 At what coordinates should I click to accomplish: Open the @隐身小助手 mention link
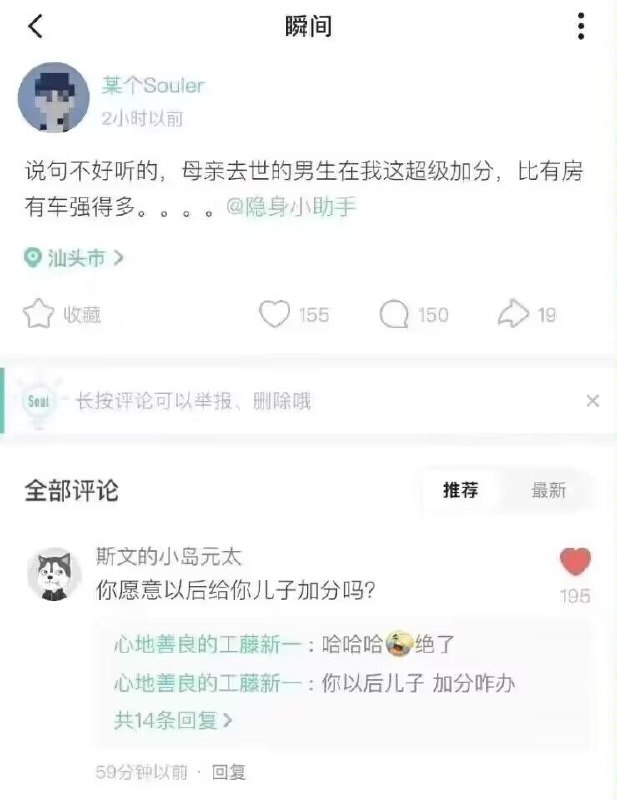pyautogui.click(x=291, y=208)
